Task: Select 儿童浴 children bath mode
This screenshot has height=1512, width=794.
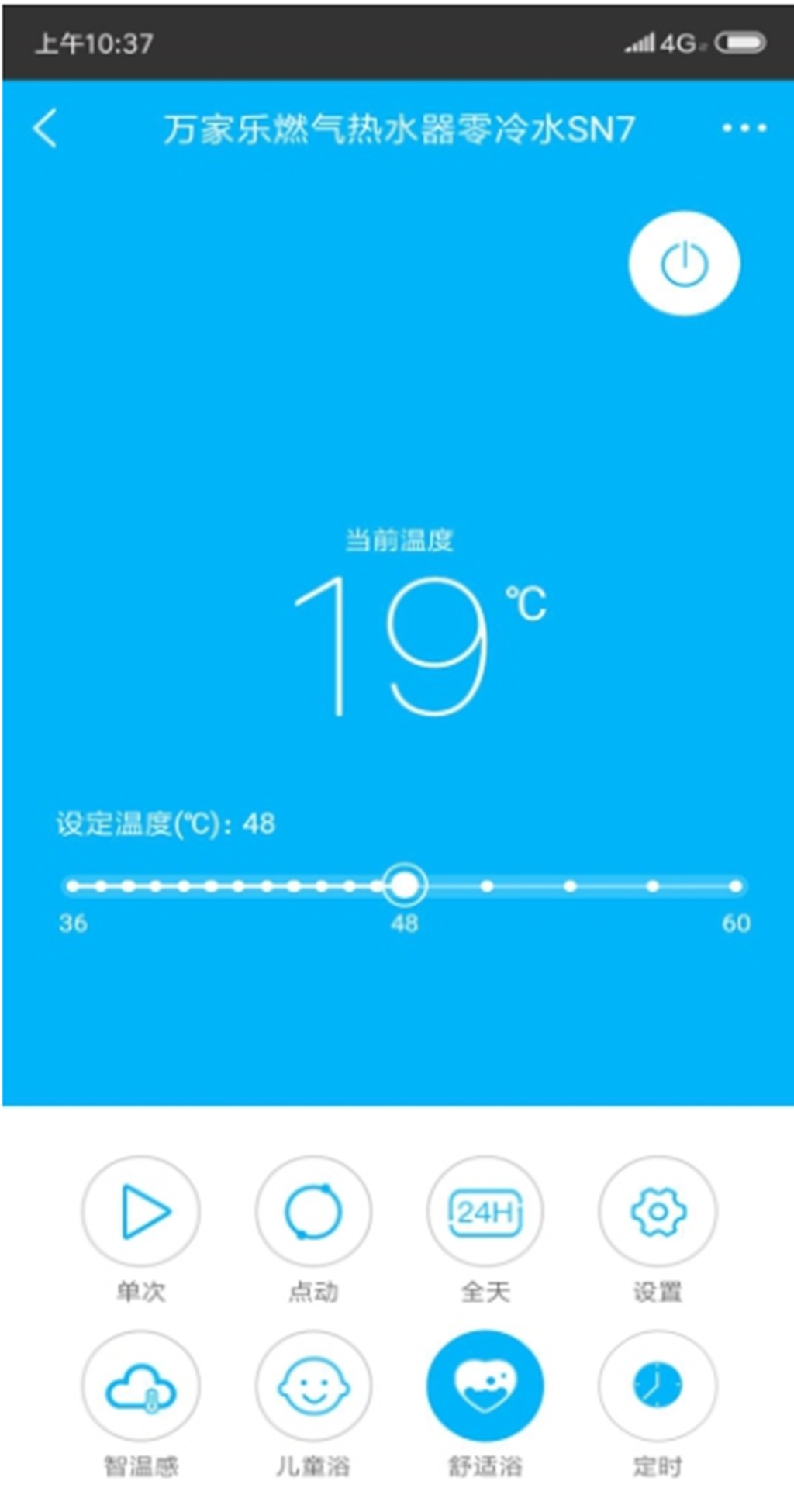Action: [x=313, y=1386]
